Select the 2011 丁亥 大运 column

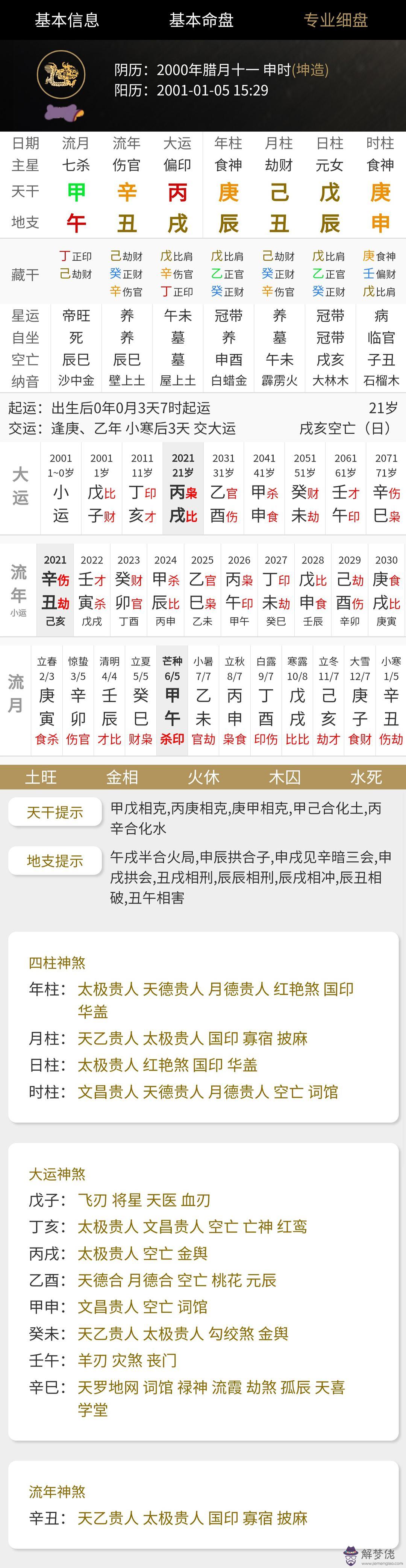pos(142,488)
